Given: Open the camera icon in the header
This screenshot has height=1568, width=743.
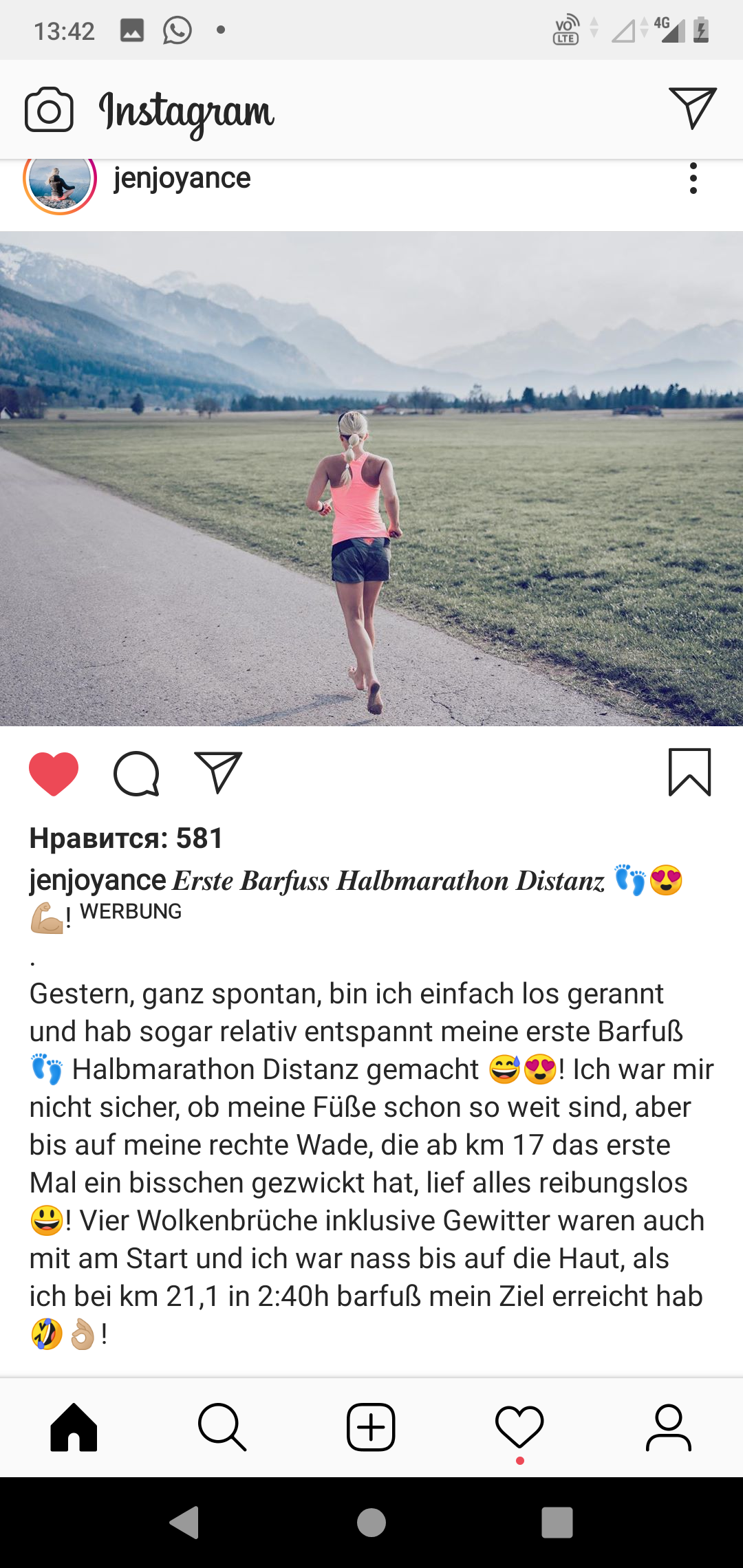Looking at the screenshot, I should point(49,109).
